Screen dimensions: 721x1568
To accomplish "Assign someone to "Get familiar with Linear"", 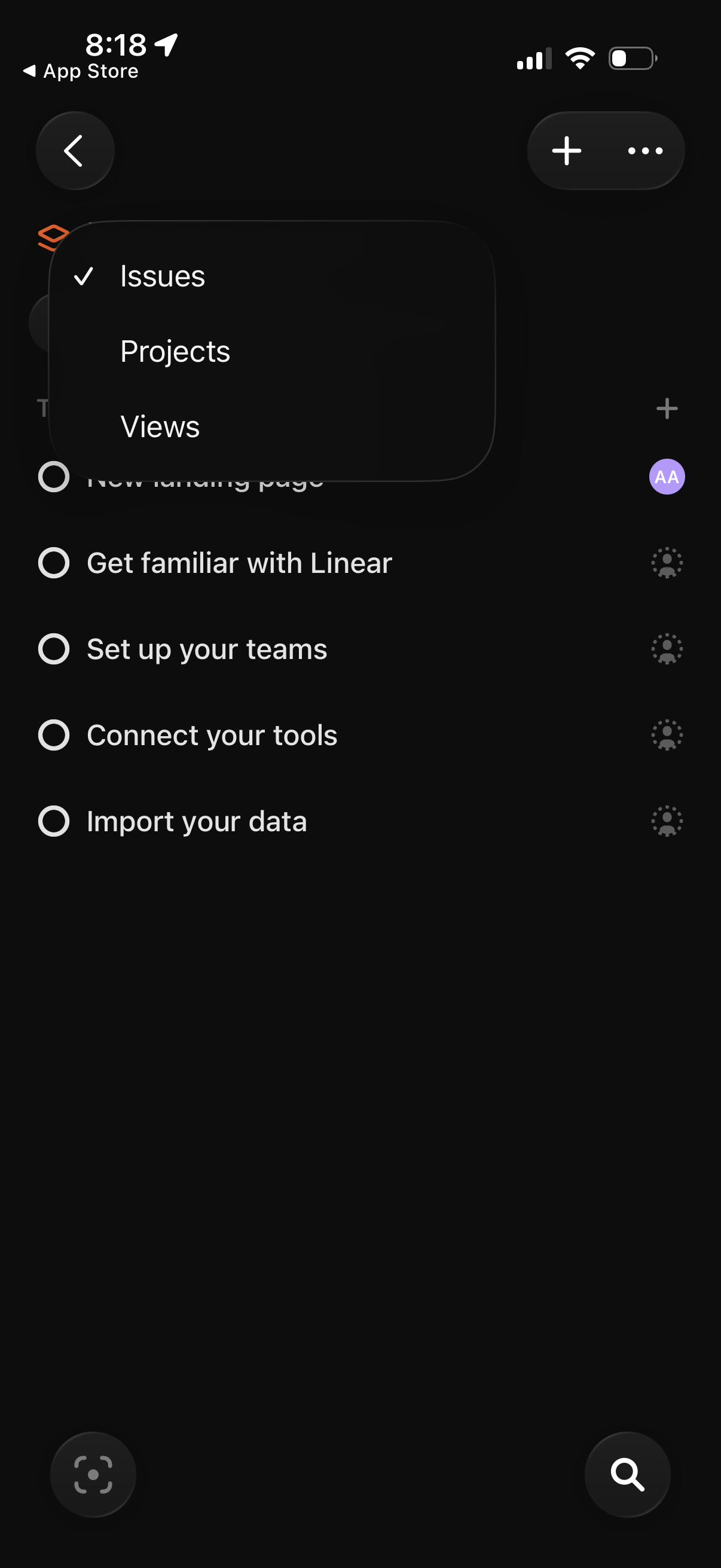I will click(x=667, y=563).
